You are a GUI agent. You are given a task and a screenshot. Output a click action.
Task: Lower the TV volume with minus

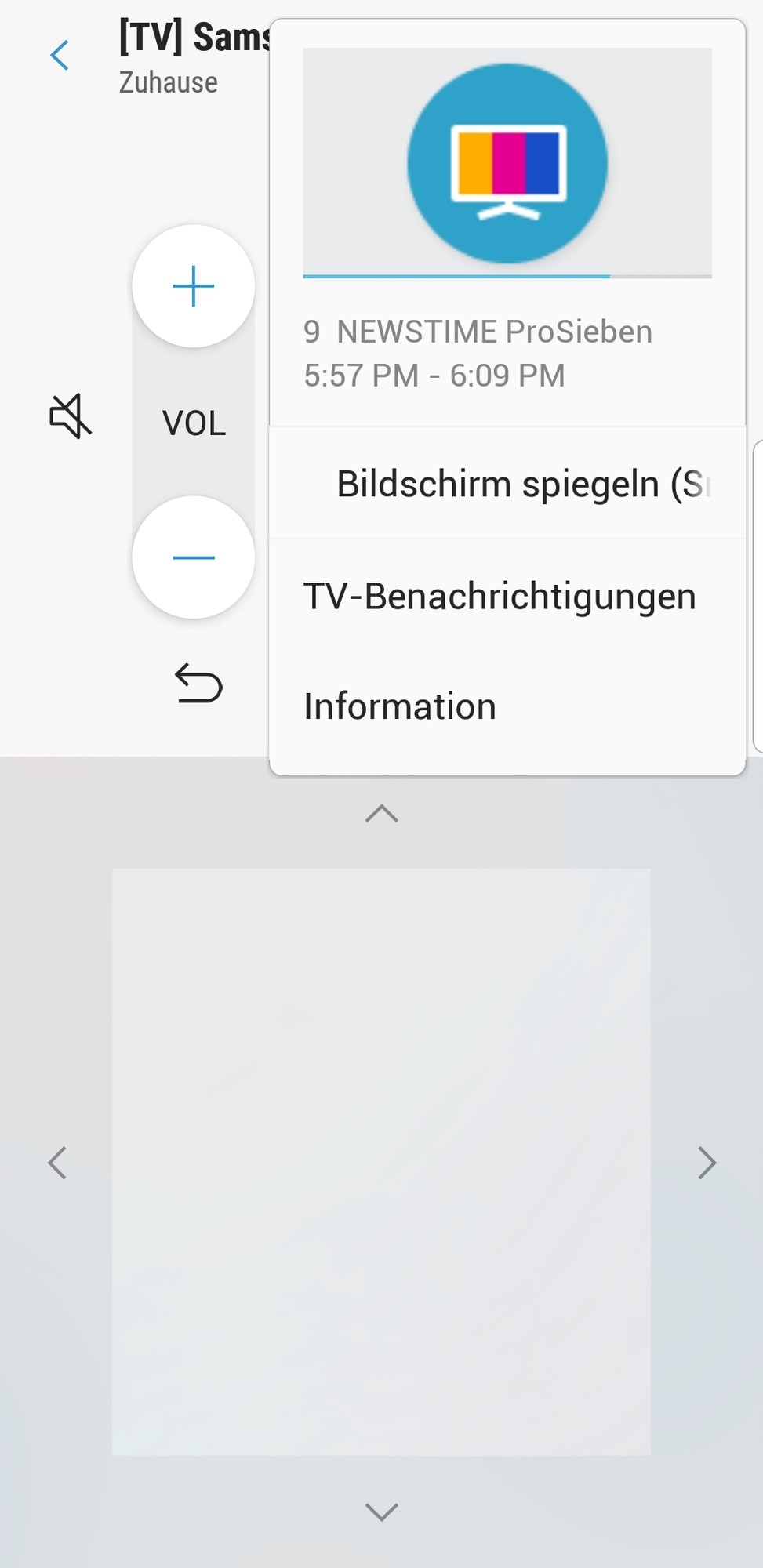pos(193,557)
